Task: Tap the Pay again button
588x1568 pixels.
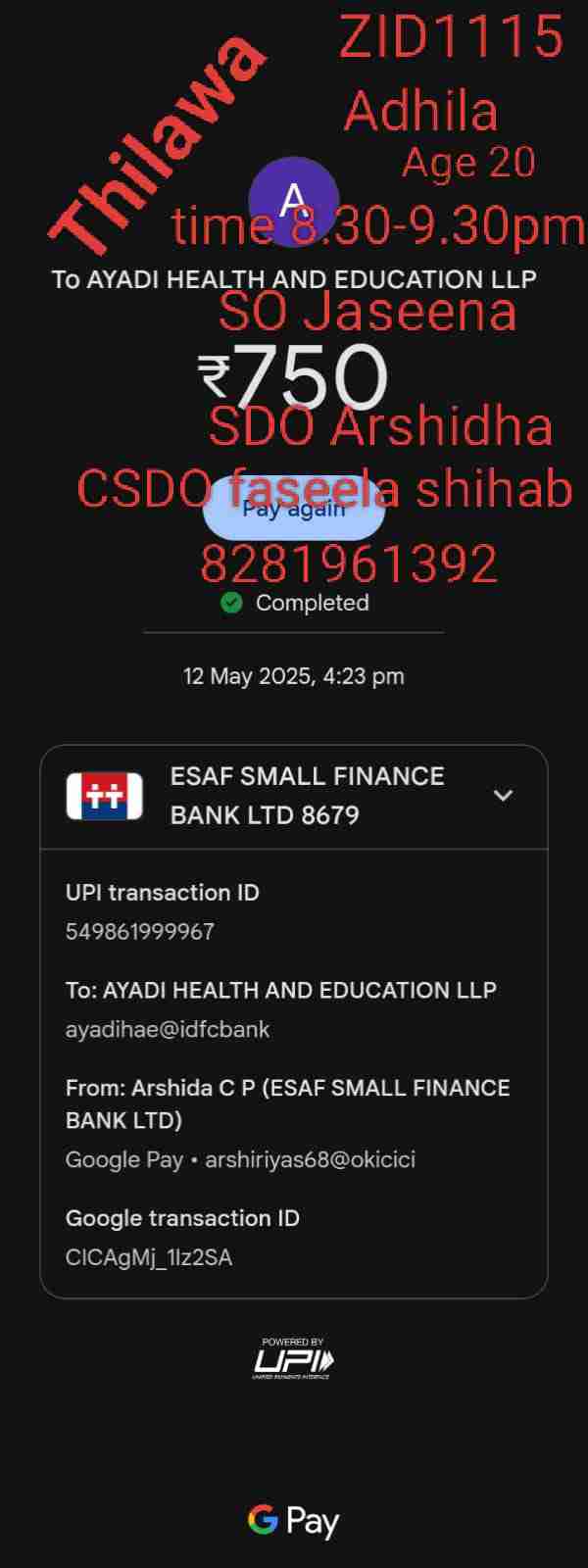Action: (293, 509)
